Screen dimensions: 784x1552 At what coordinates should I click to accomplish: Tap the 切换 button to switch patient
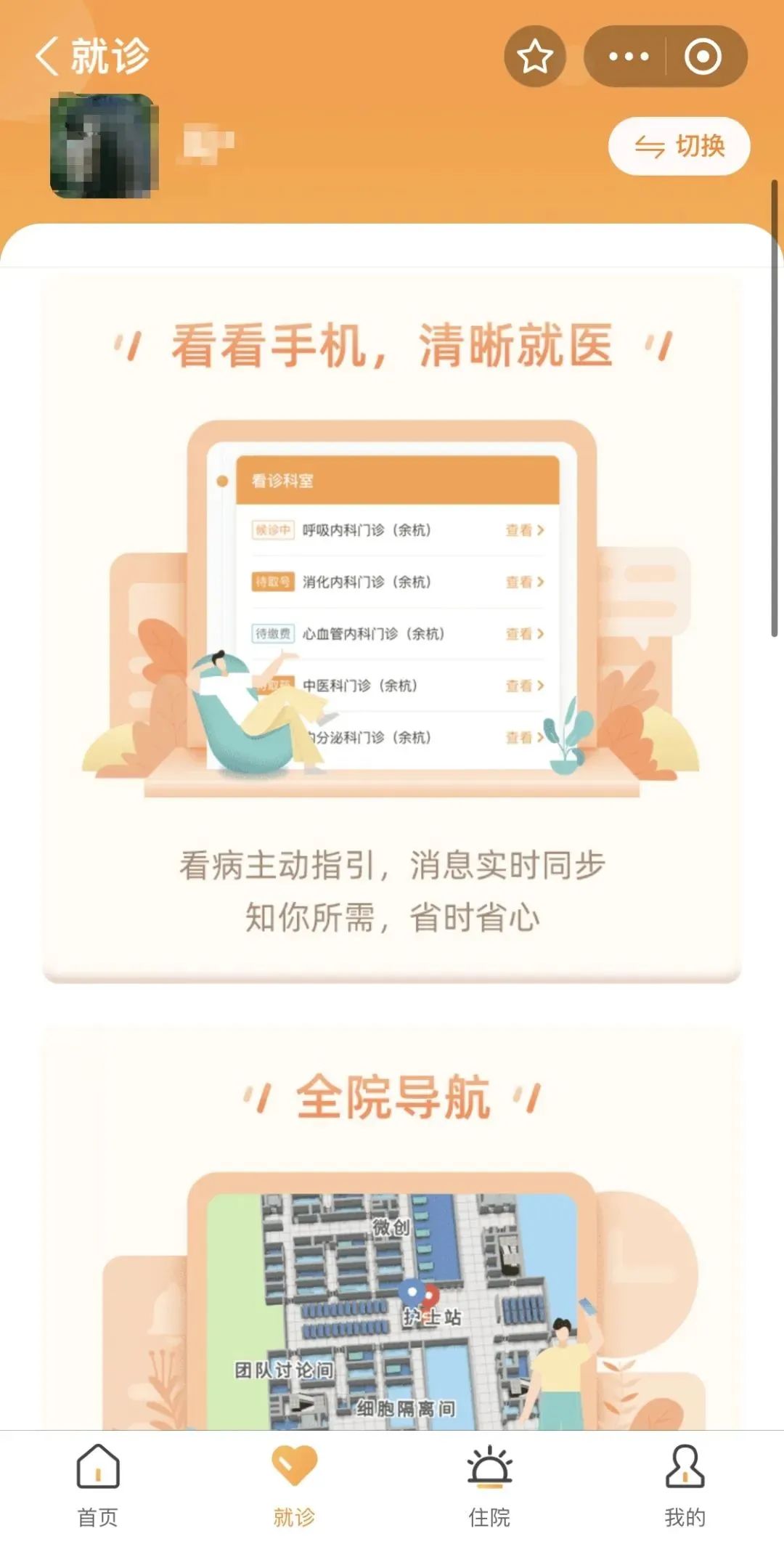click(679, 146)
